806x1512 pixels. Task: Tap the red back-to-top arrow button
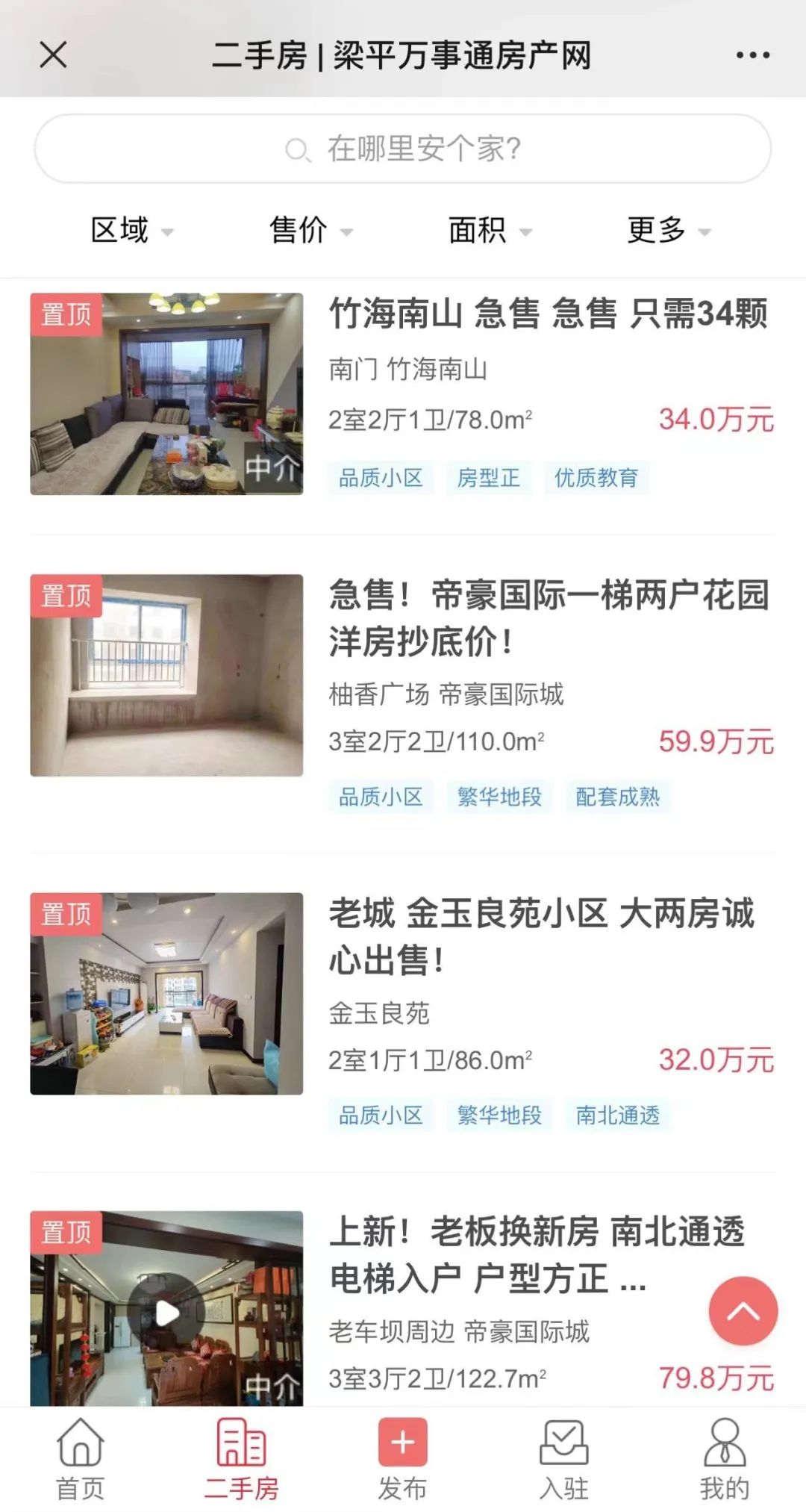tap(743, 1310)
